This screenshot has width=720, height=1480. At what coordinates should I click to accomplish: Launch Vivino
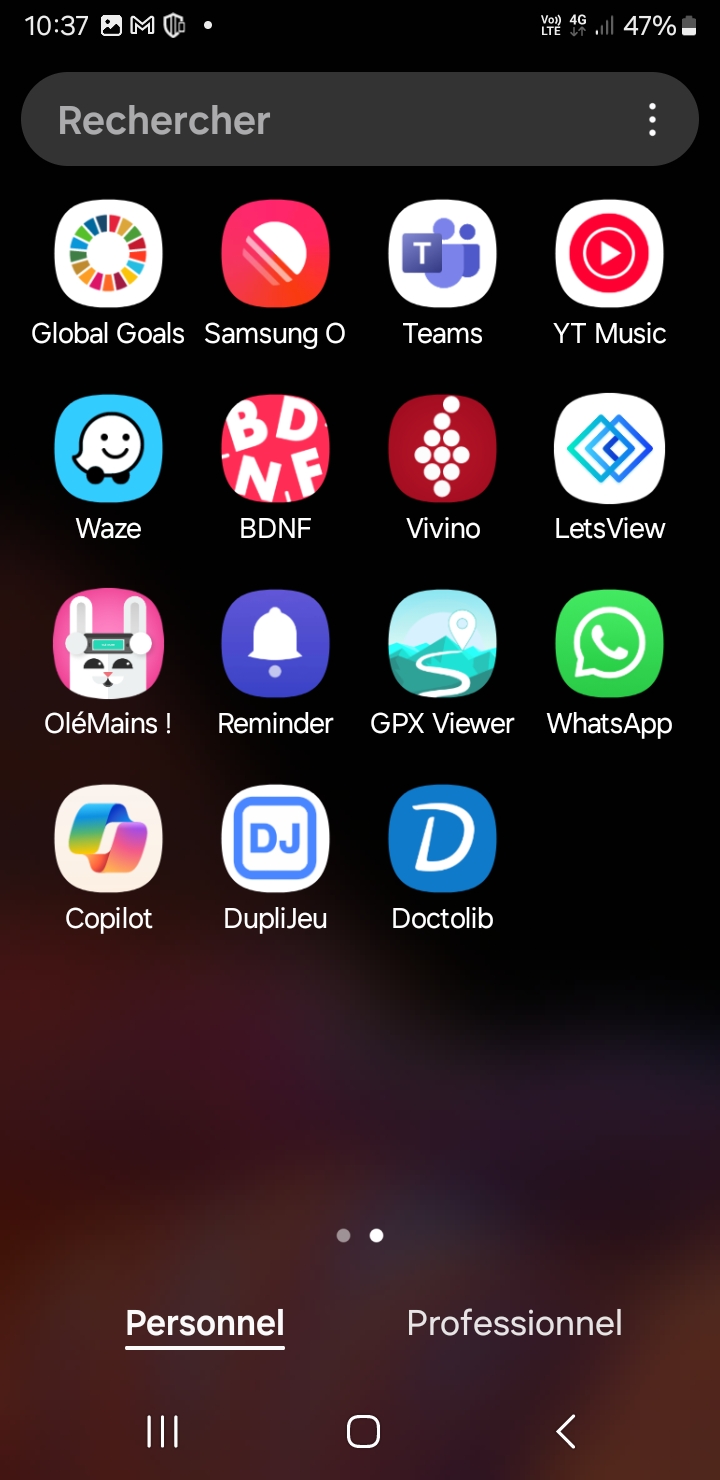442,449
